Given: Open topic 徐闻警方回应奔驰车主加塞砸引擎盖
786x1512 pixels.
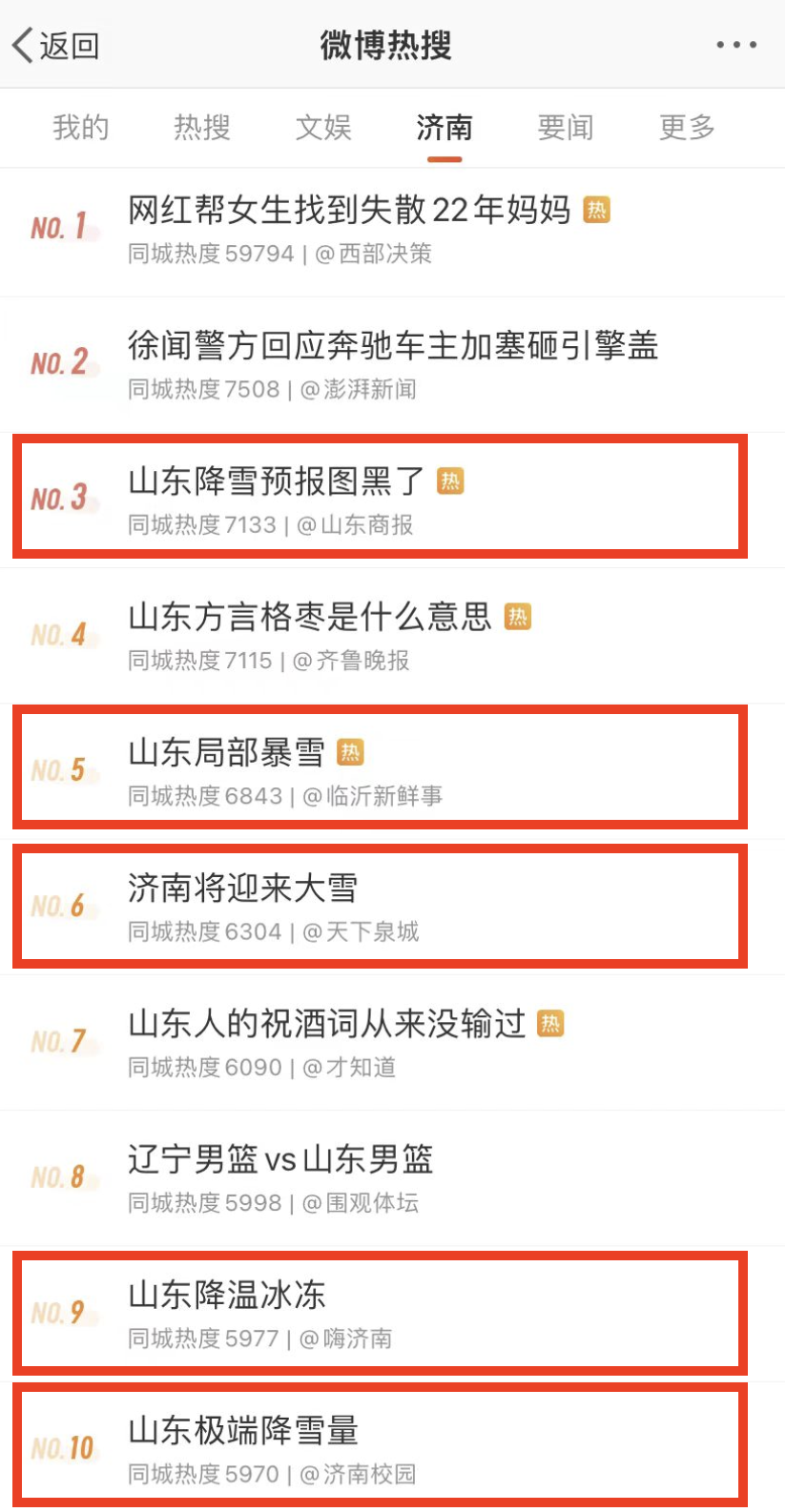Looking at the screenshot, I should [393, 346].
